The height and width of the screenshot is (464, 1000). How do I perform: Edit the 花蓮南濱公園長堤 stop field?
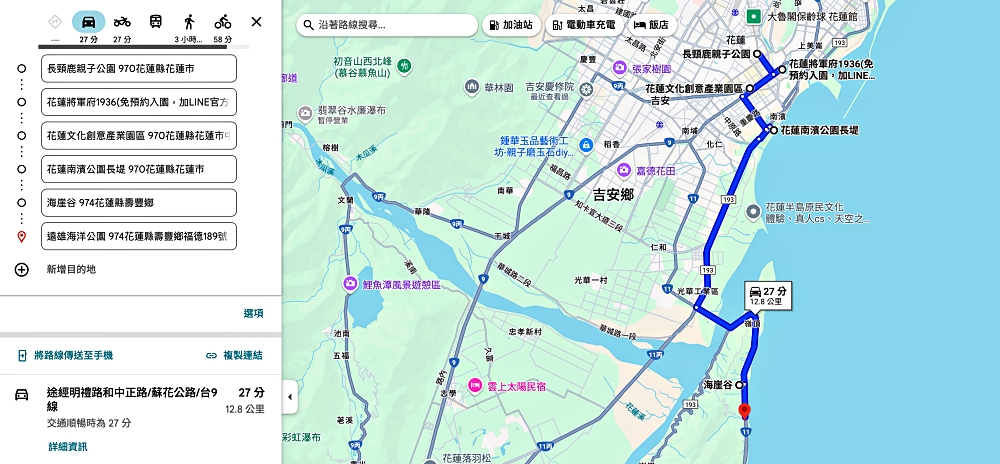(x=139, y=169)
